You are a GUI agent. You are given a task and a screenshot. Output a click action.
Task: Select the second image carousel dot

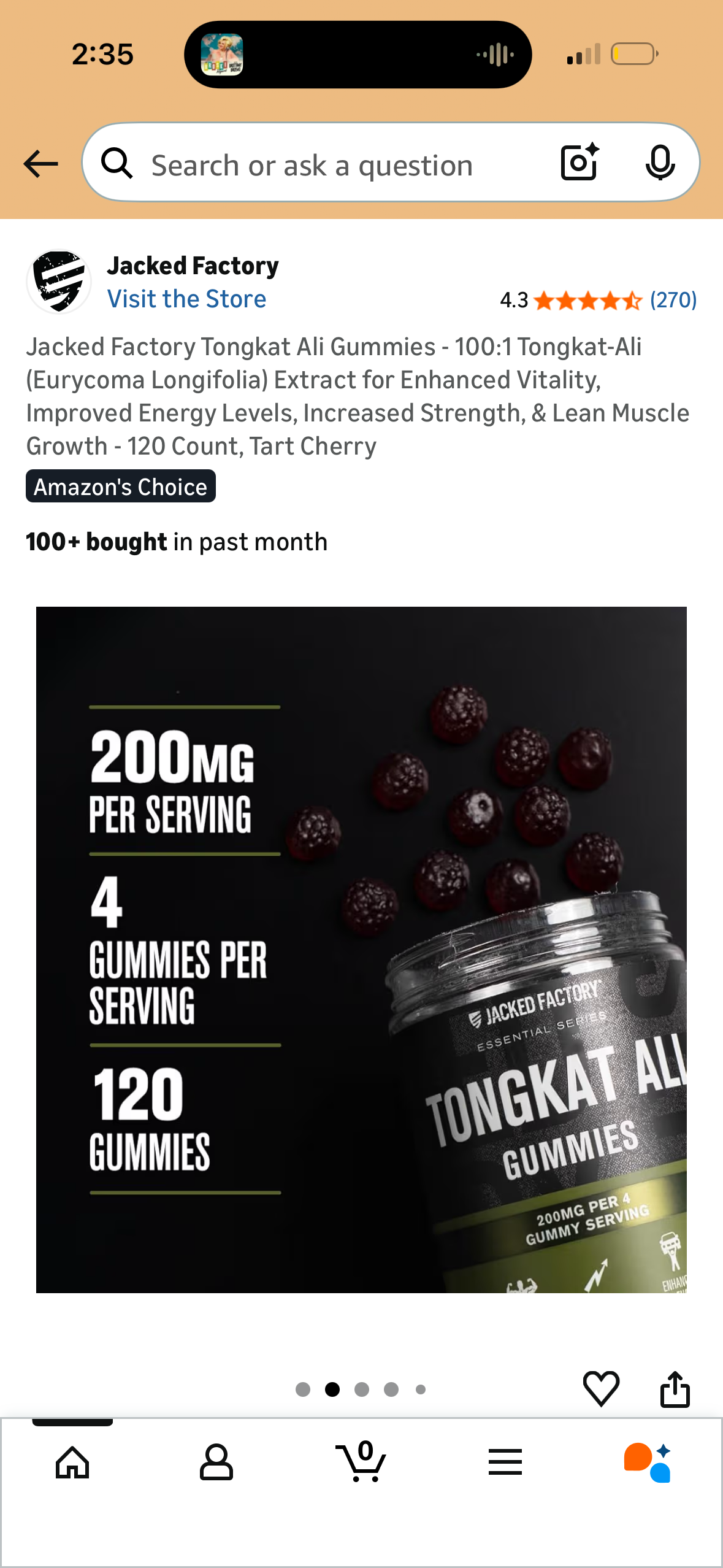click(332, 1389)
